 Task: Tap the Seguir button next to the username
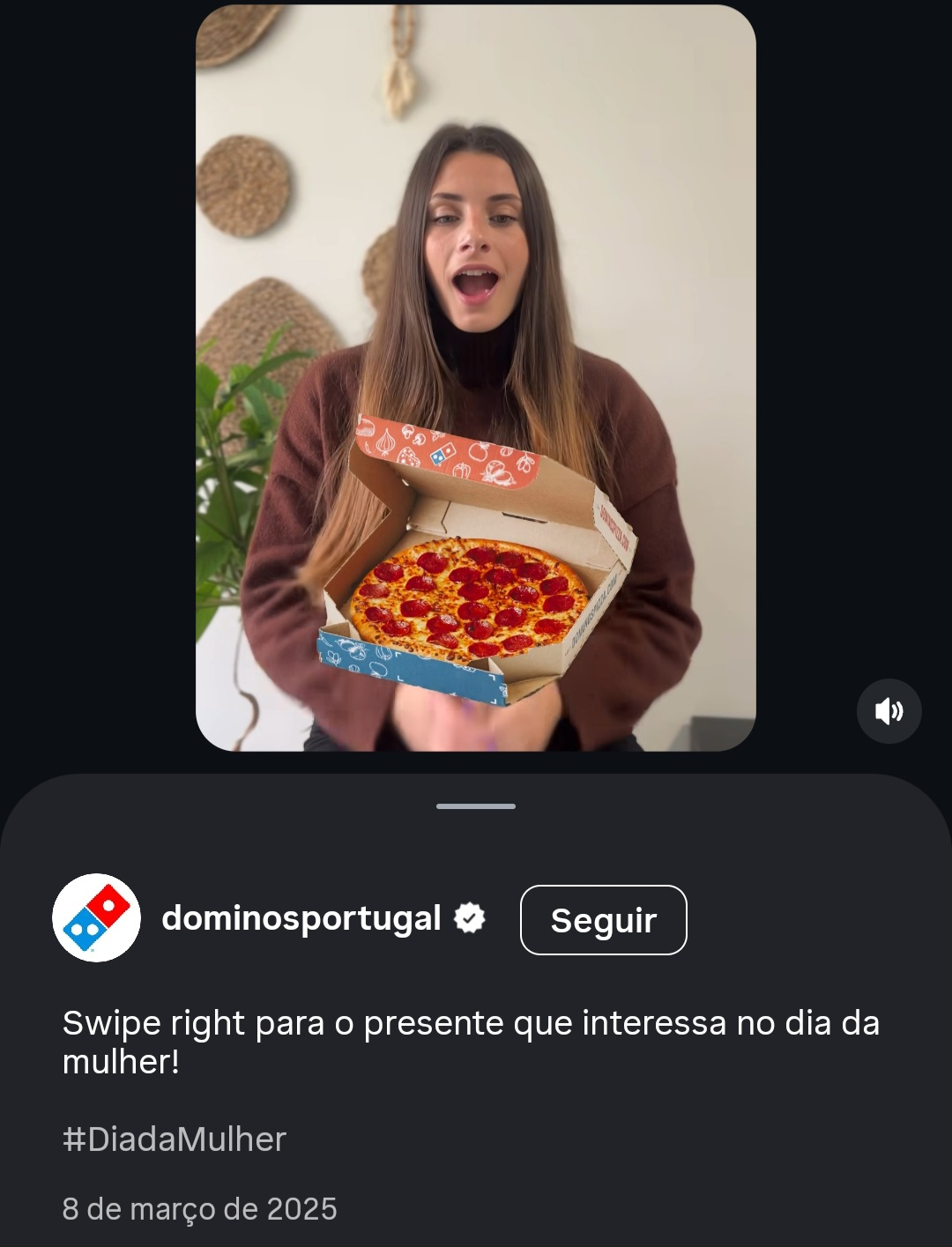pos(603,919)
